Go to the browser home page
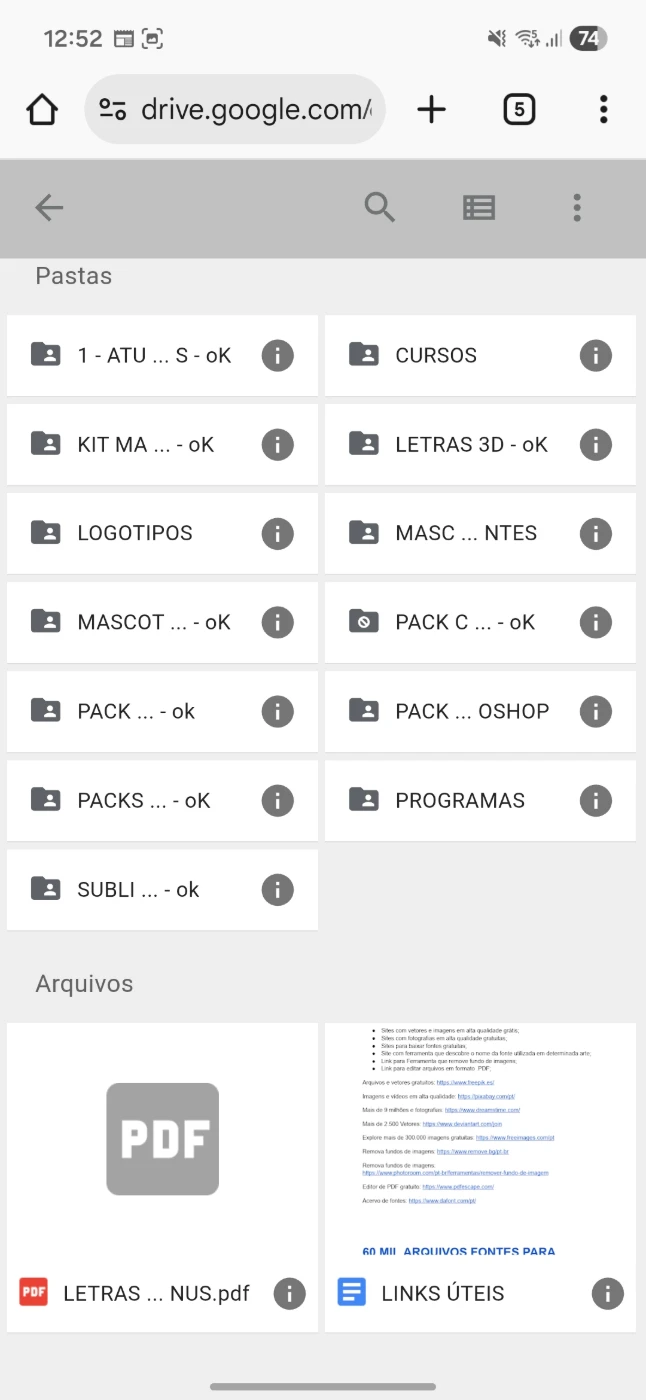 42,109
